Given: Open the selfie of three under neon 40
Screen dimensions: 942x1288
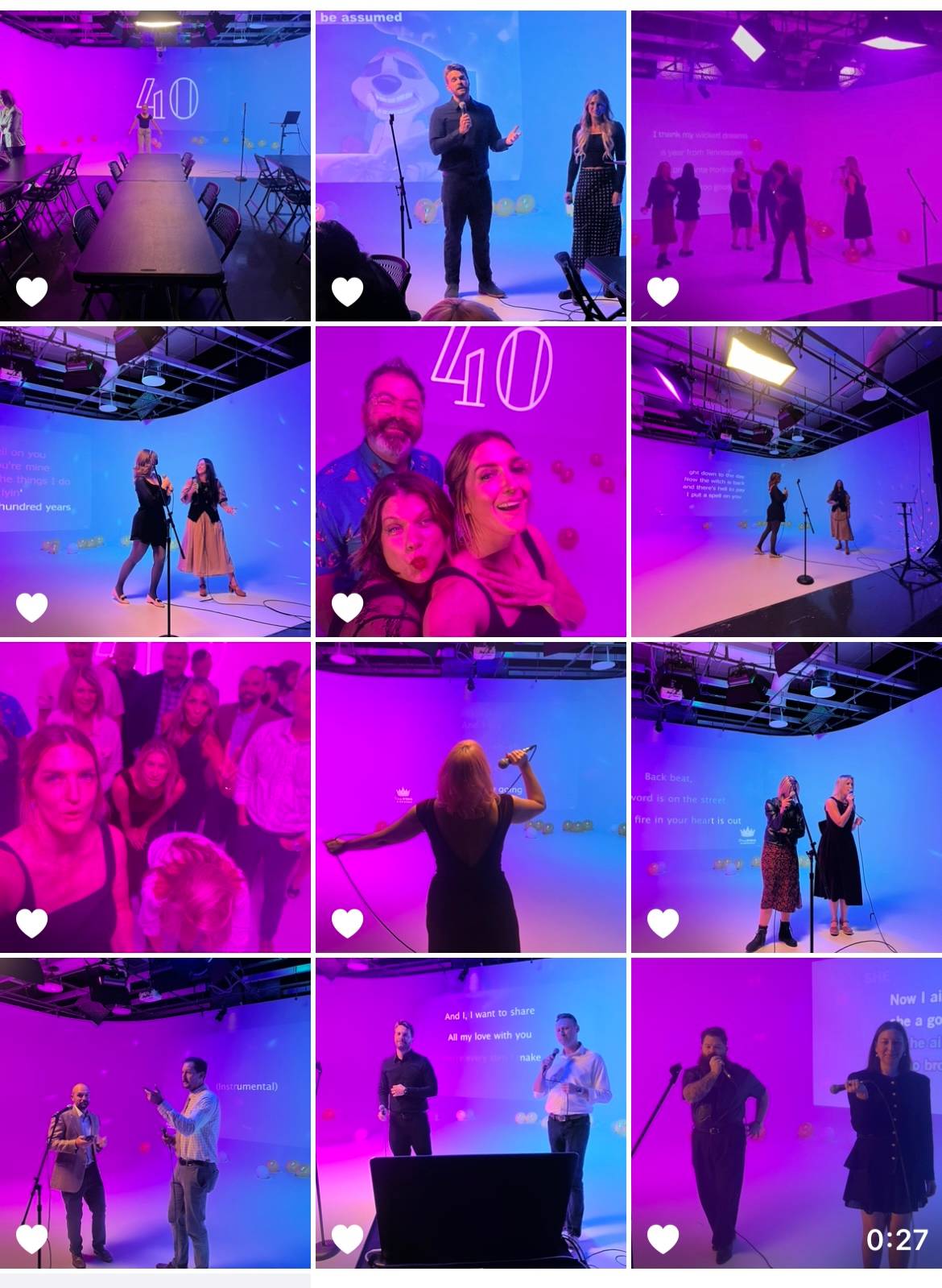Looking at the screenshot, I should [470, 481].
